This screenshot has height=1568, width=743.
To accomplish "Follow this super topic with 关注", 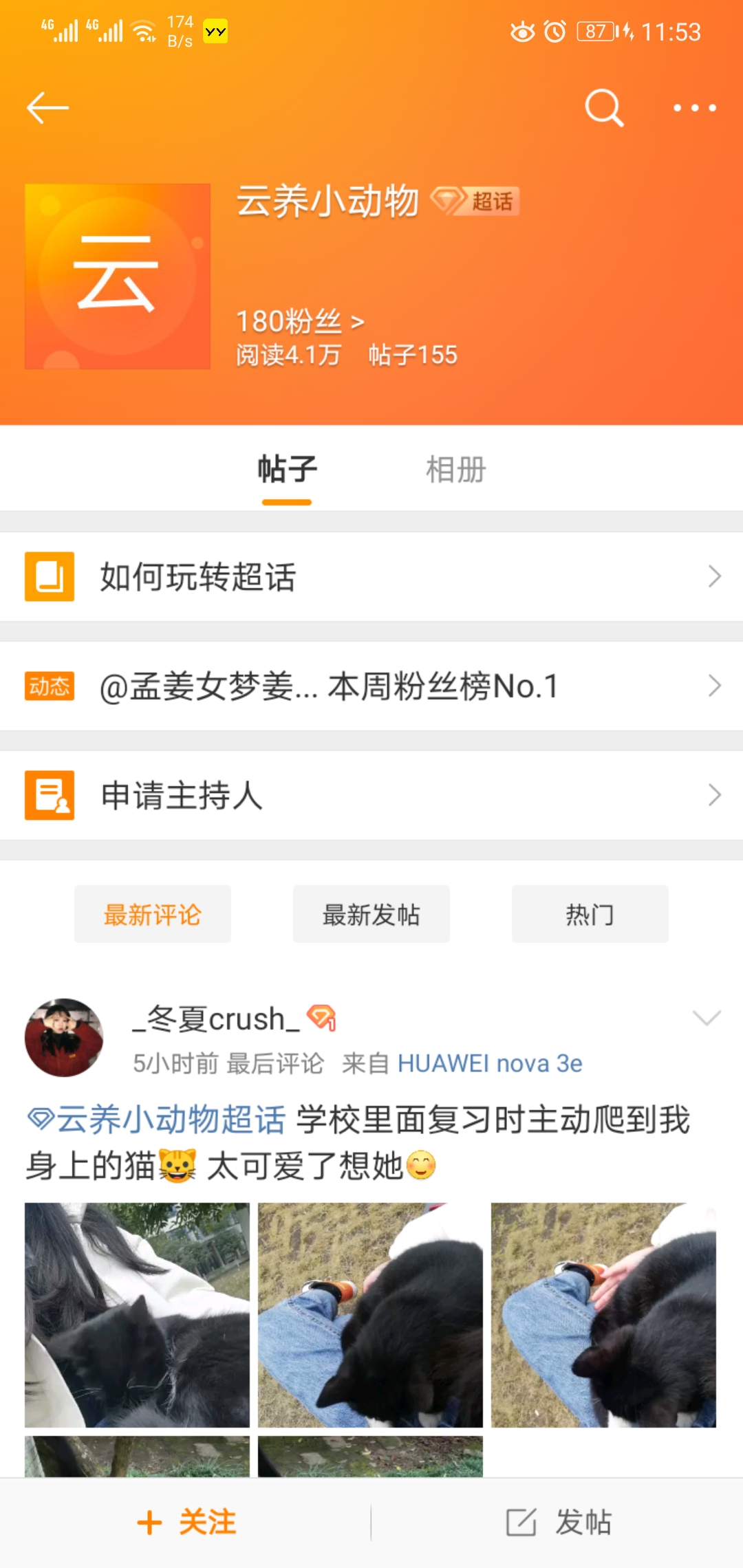I will coord(186,1522).
